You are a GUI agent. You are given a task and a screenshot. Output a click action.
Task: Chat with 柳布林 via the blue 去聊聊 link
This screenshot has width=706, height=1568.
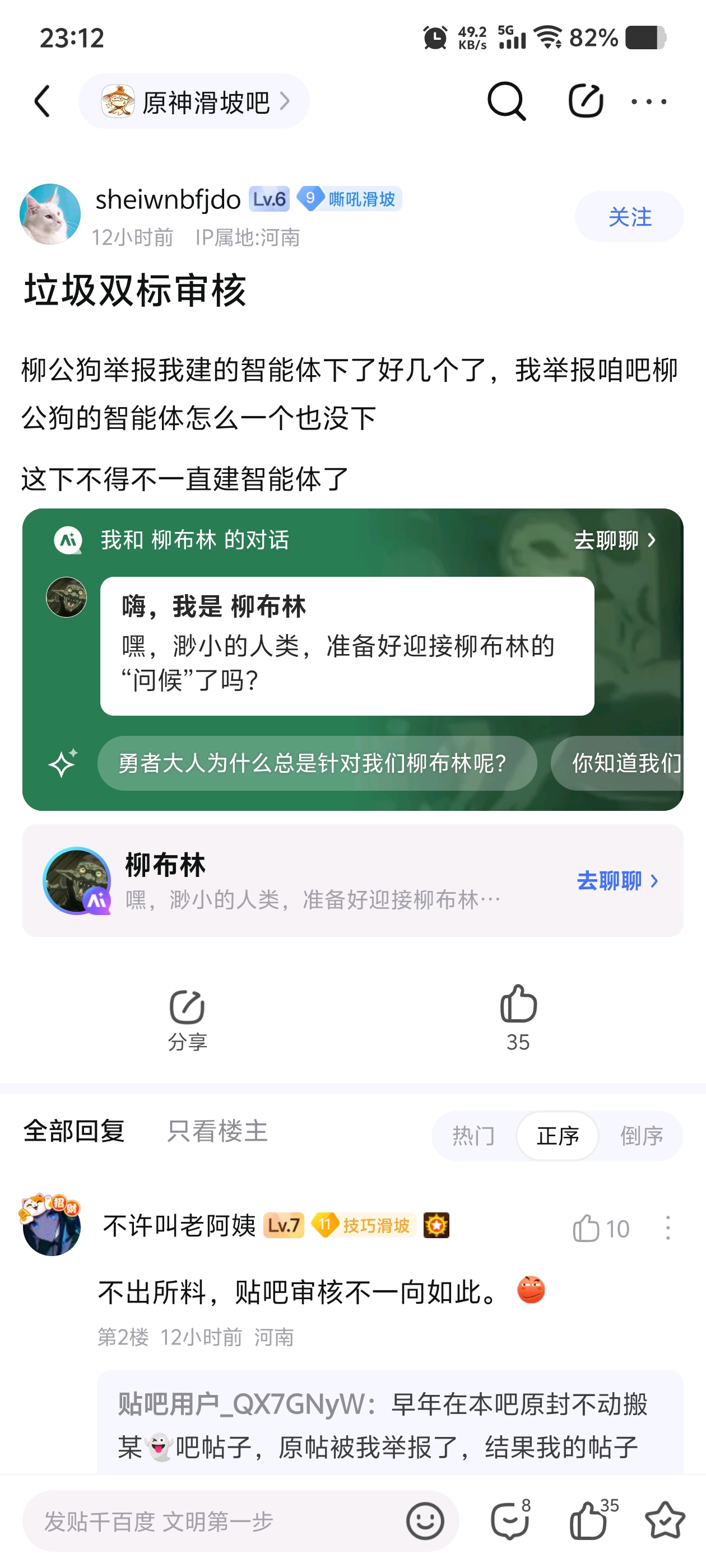tap(617, 881)
